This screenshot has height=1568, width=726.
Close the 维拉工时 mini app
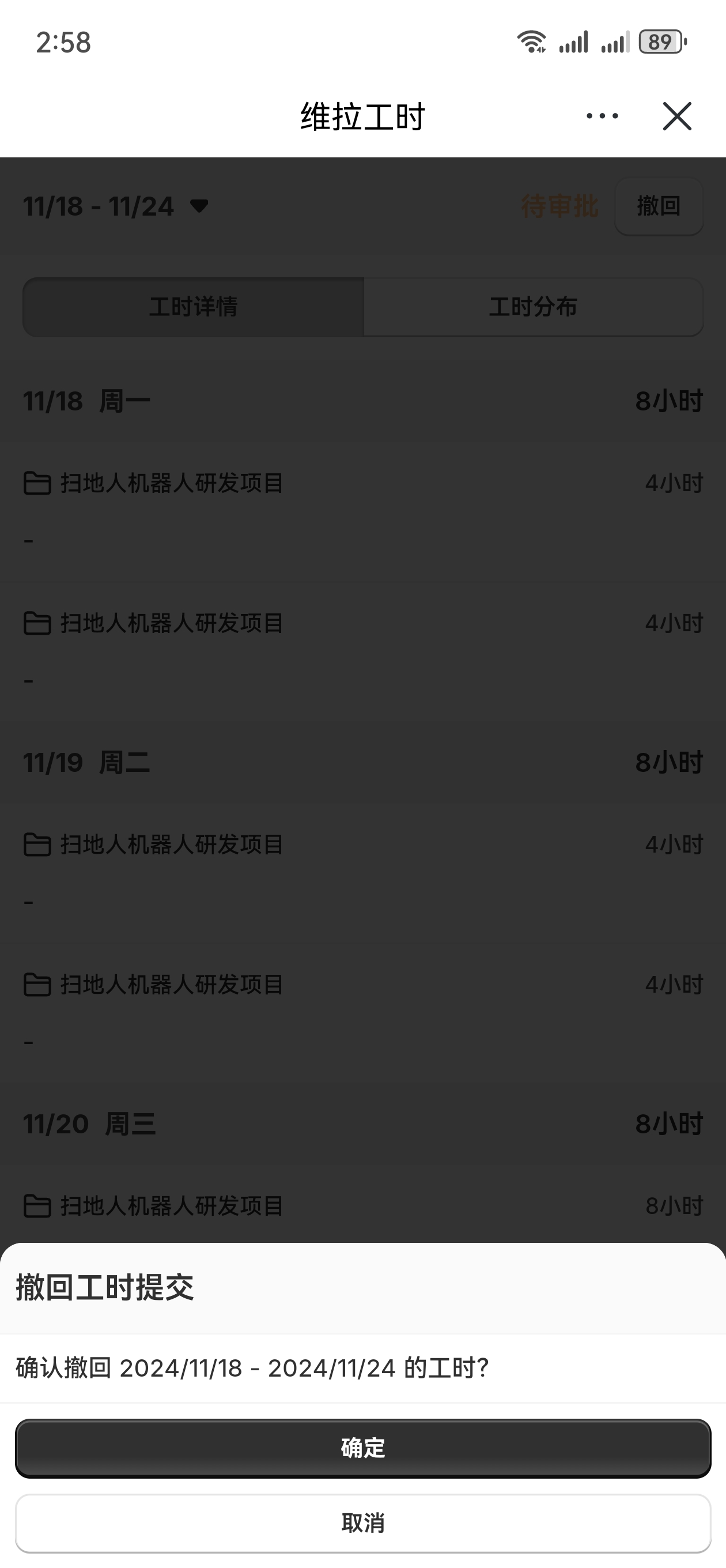[x=676, y=116]
